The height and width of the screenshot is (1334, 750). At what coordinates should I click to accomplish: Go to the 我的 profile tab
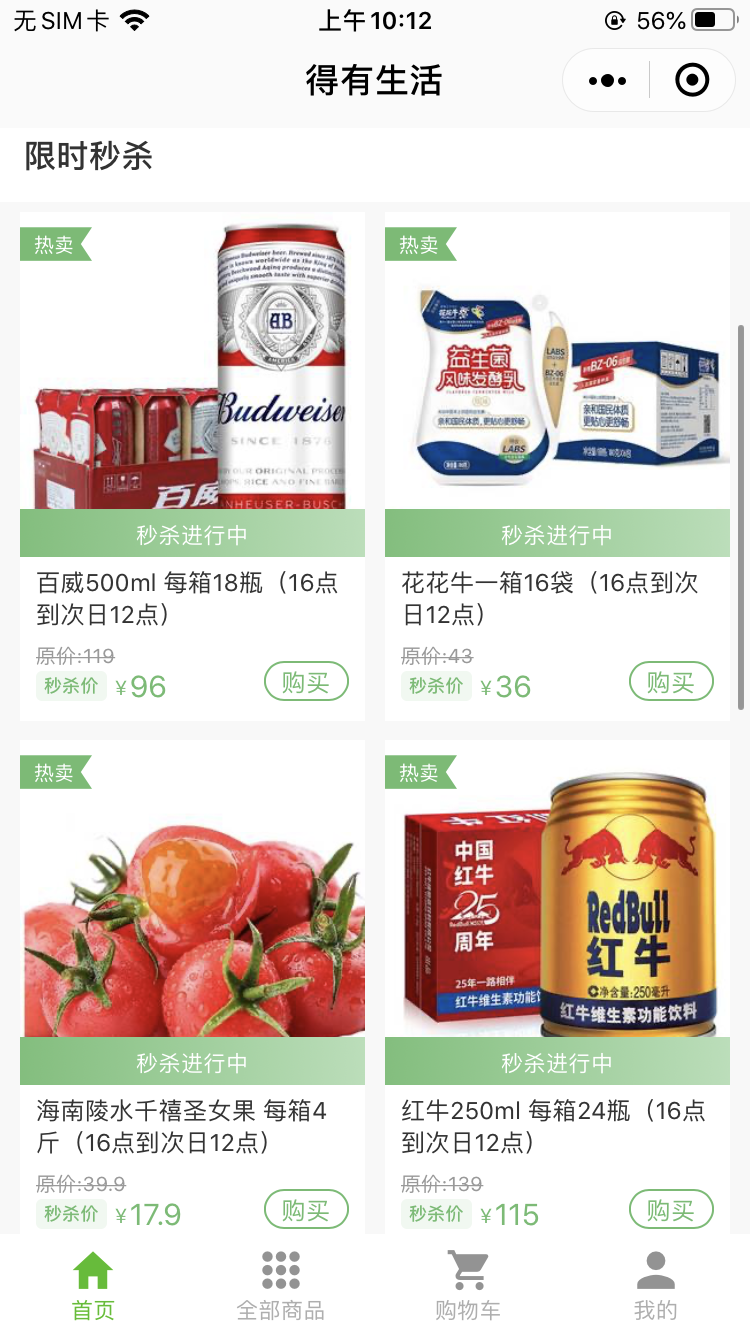click(655, 1285)
